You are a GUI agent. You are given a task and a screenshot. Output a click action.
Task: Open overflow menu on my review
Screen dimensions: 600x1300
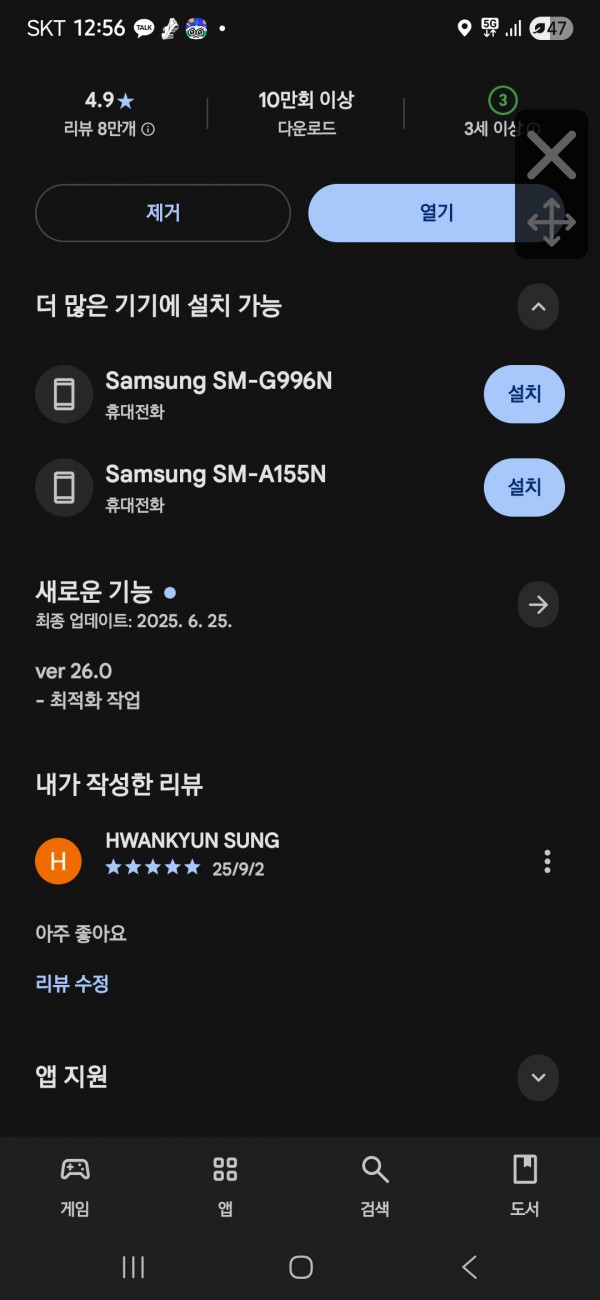[x=546, y=861]
